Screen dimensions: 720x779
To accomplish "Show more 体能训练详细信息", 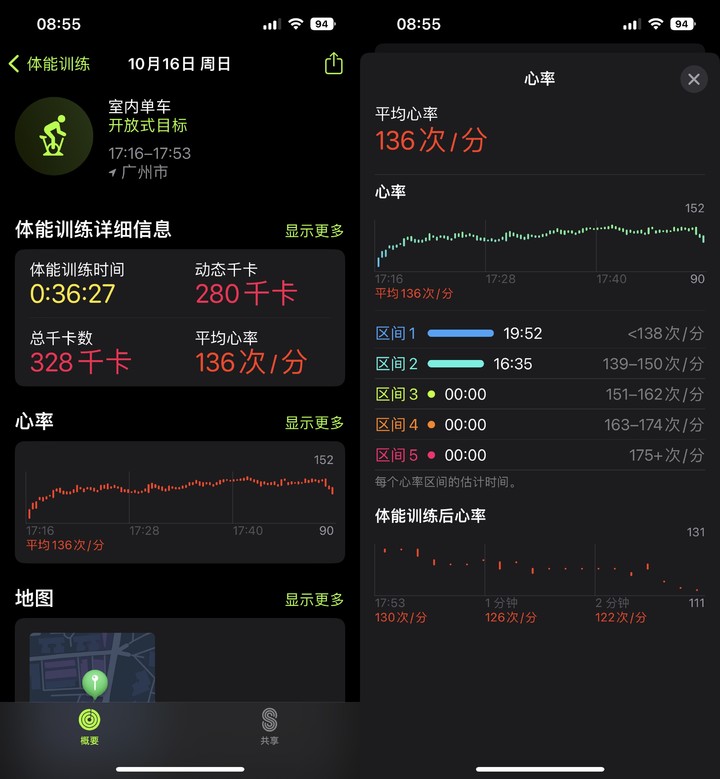I will point(314,230).
